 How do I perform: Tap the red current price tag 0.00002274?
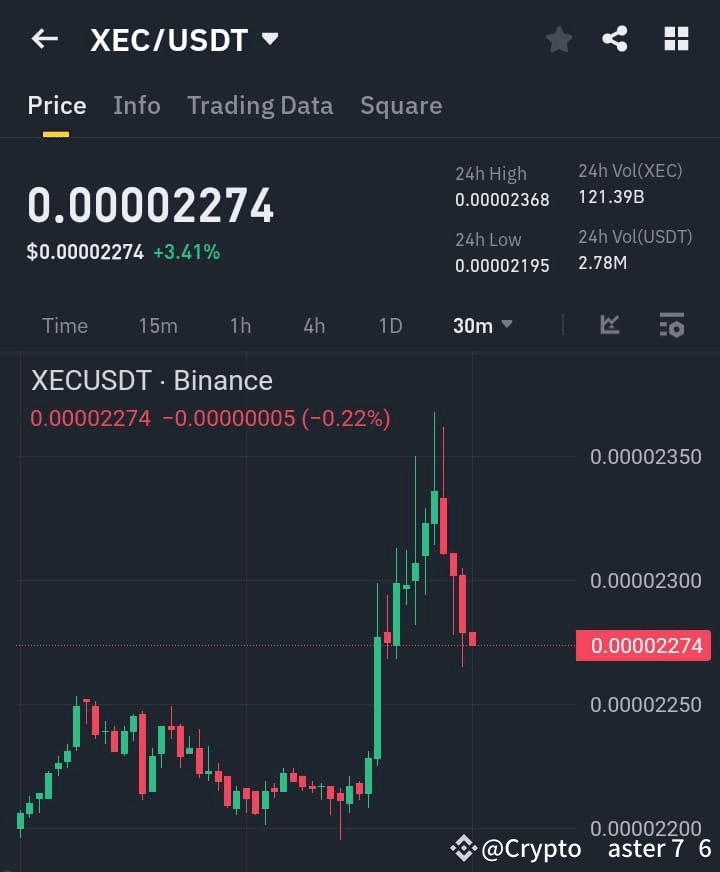click(x=643, y=645)
